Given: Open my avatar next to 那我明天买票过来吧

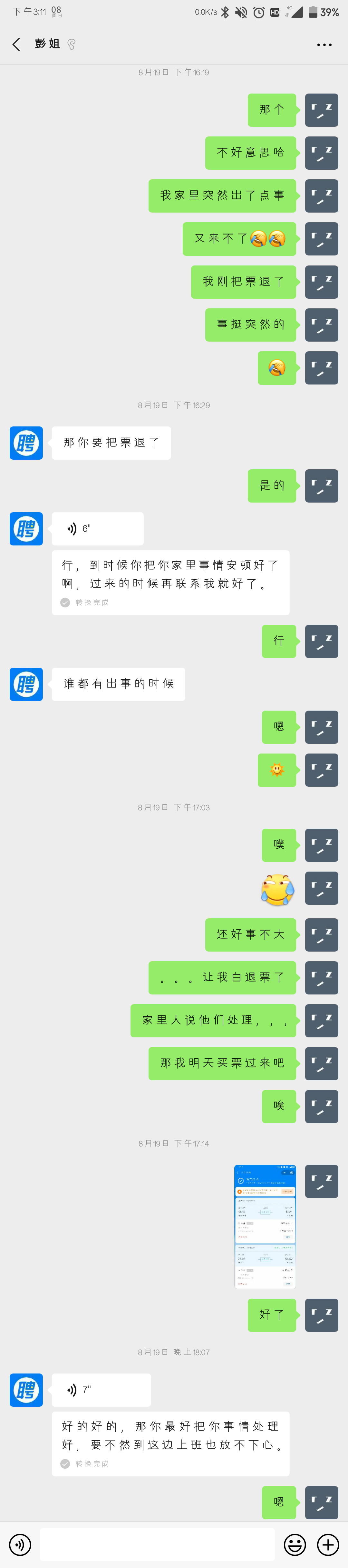Looking at the screenshot, I should (321, 1064).
